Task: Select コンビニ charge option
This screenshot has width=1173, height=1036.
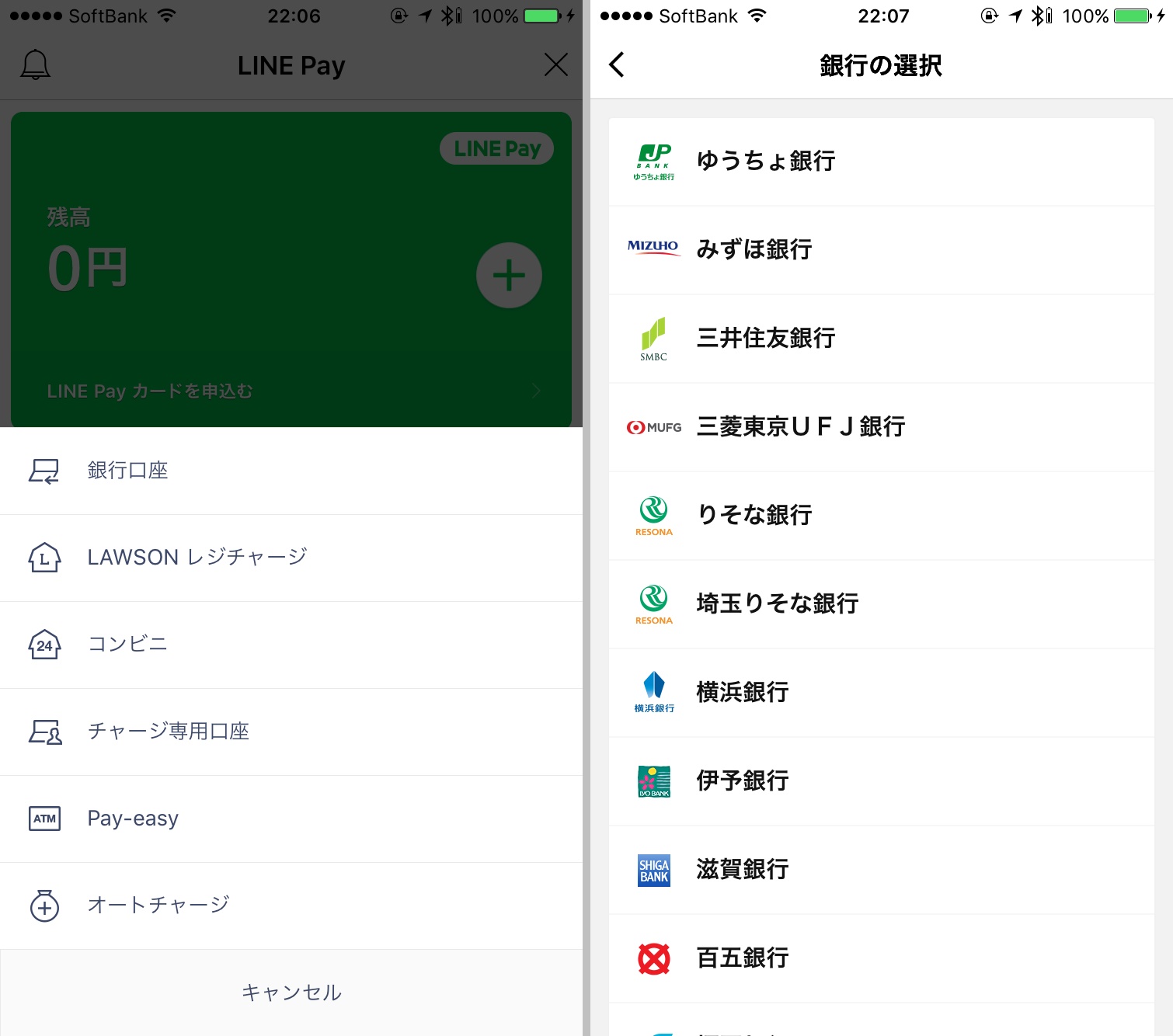Action: (291, 645)
